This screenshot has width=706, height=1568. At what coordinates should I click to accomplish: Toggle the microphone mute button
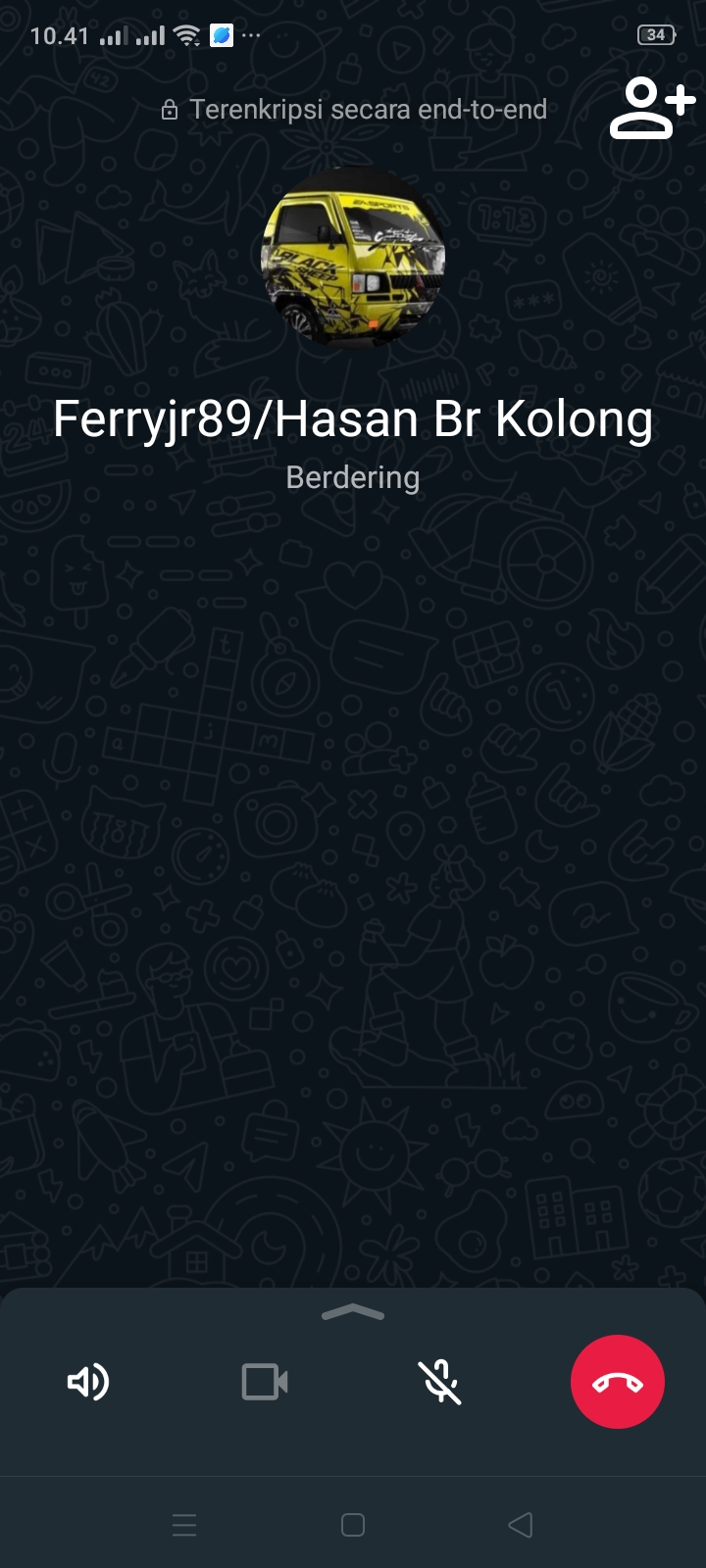click(x=441, y=1382)
